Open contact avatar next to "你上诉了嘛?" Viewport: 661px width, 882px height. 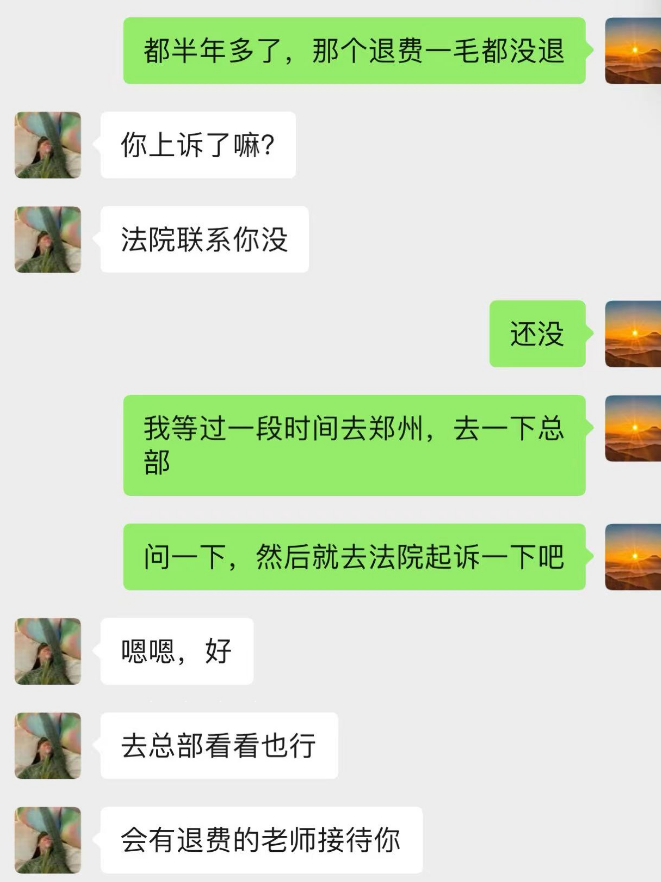point(48,145)
